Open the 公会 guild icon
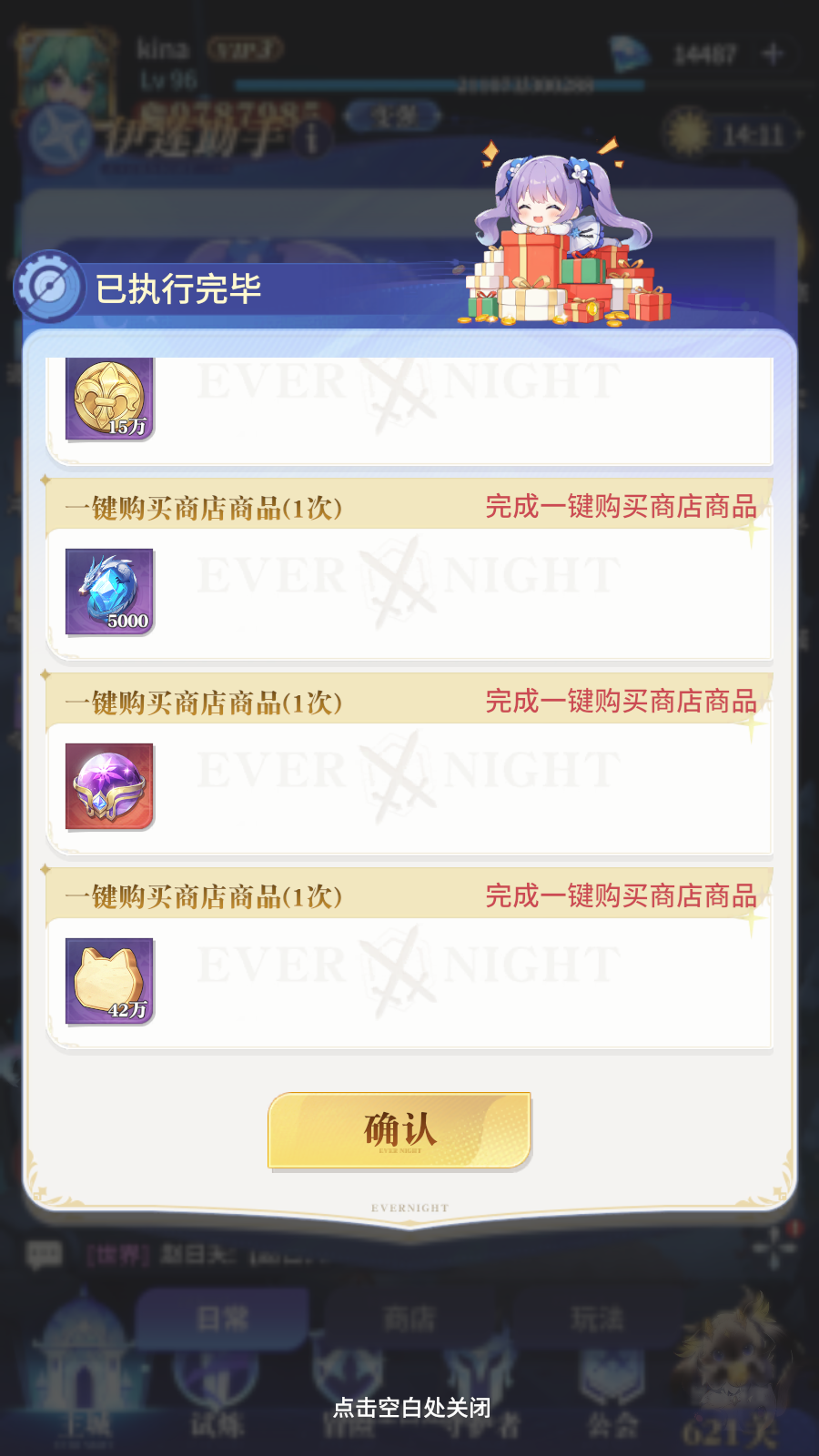 point(614,1374)
